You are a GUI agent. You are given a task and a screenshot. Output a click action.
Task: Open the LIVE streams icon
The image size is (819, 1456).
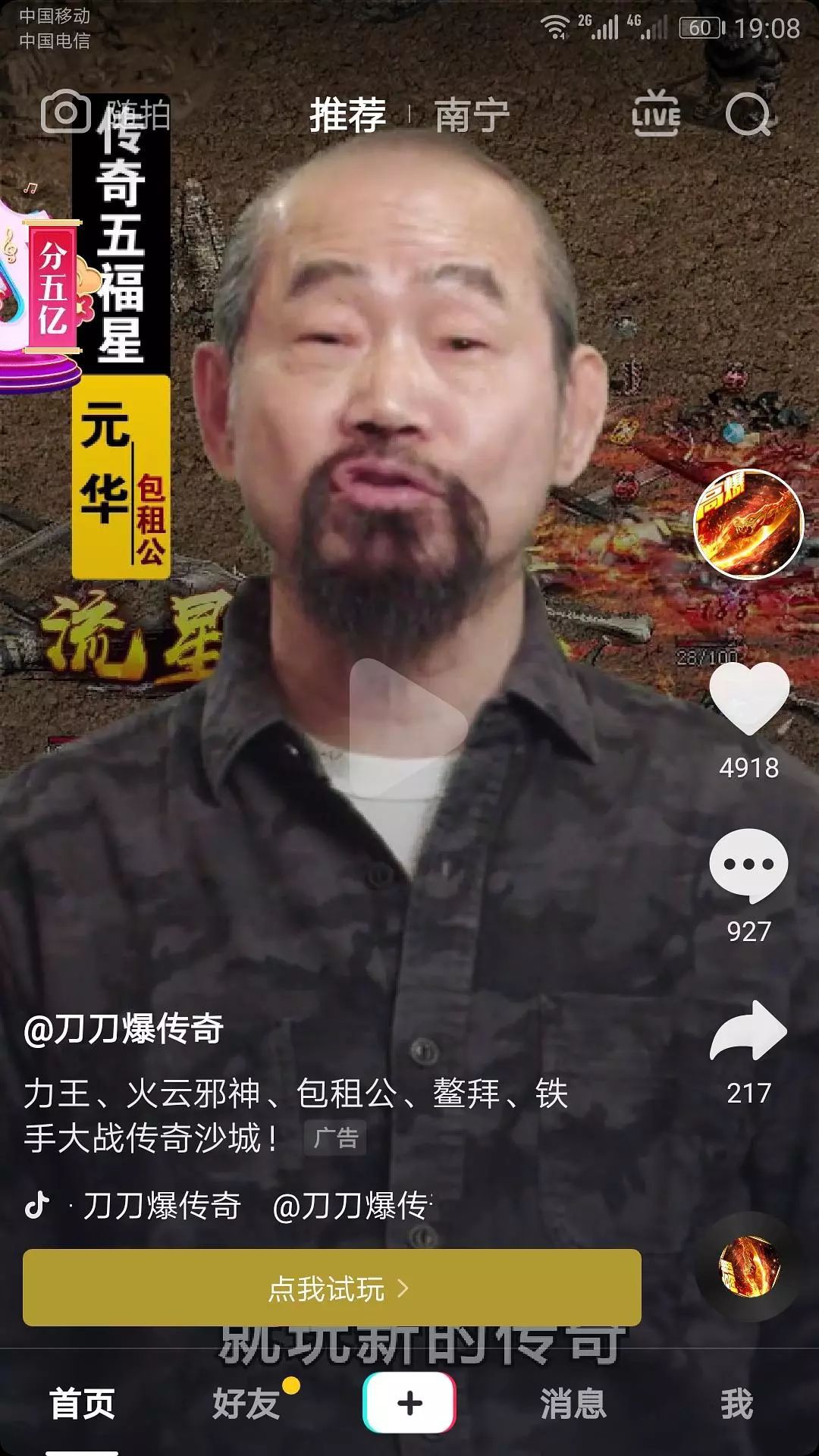656,114
